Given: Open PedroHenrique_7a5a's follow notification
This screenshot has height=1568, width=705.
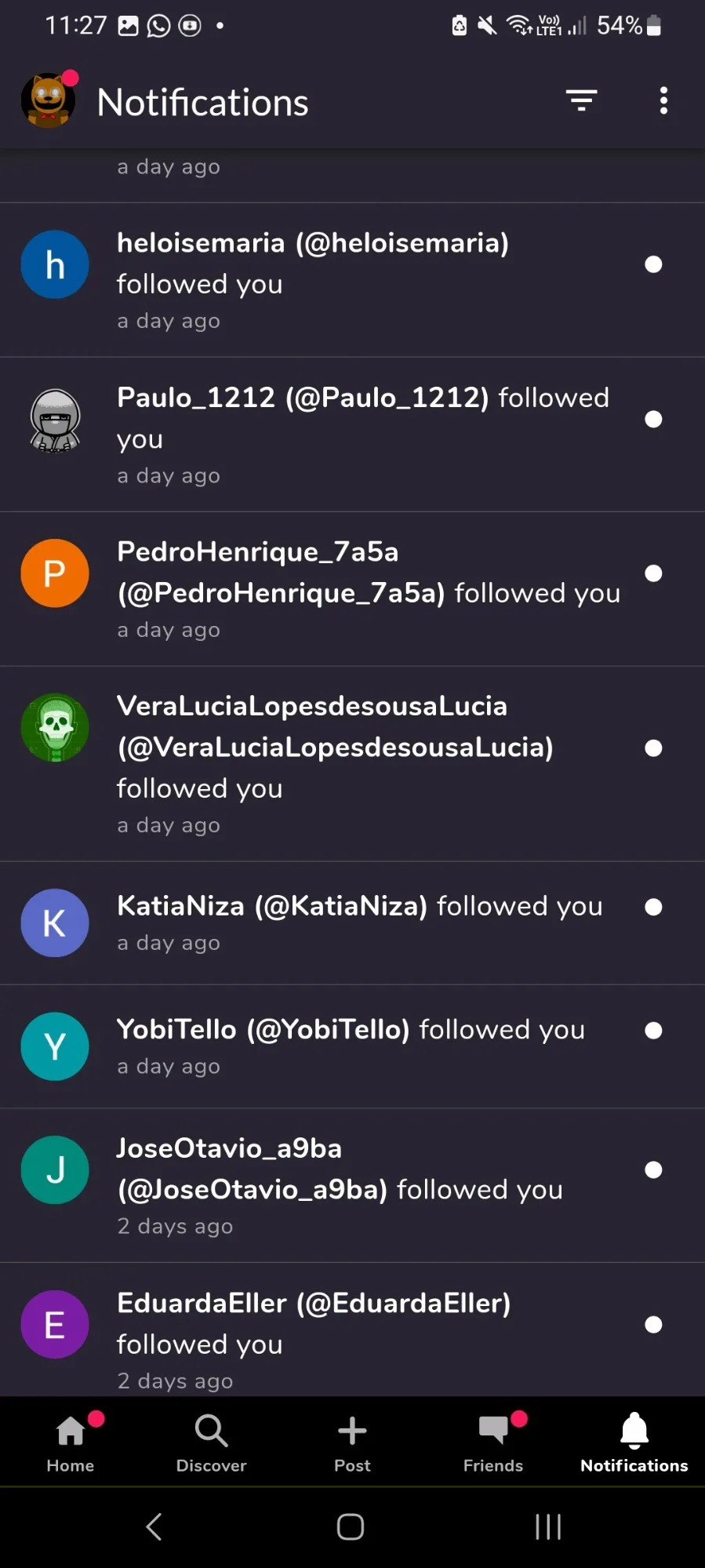Looking at the screenshot, I should (352, 589).
